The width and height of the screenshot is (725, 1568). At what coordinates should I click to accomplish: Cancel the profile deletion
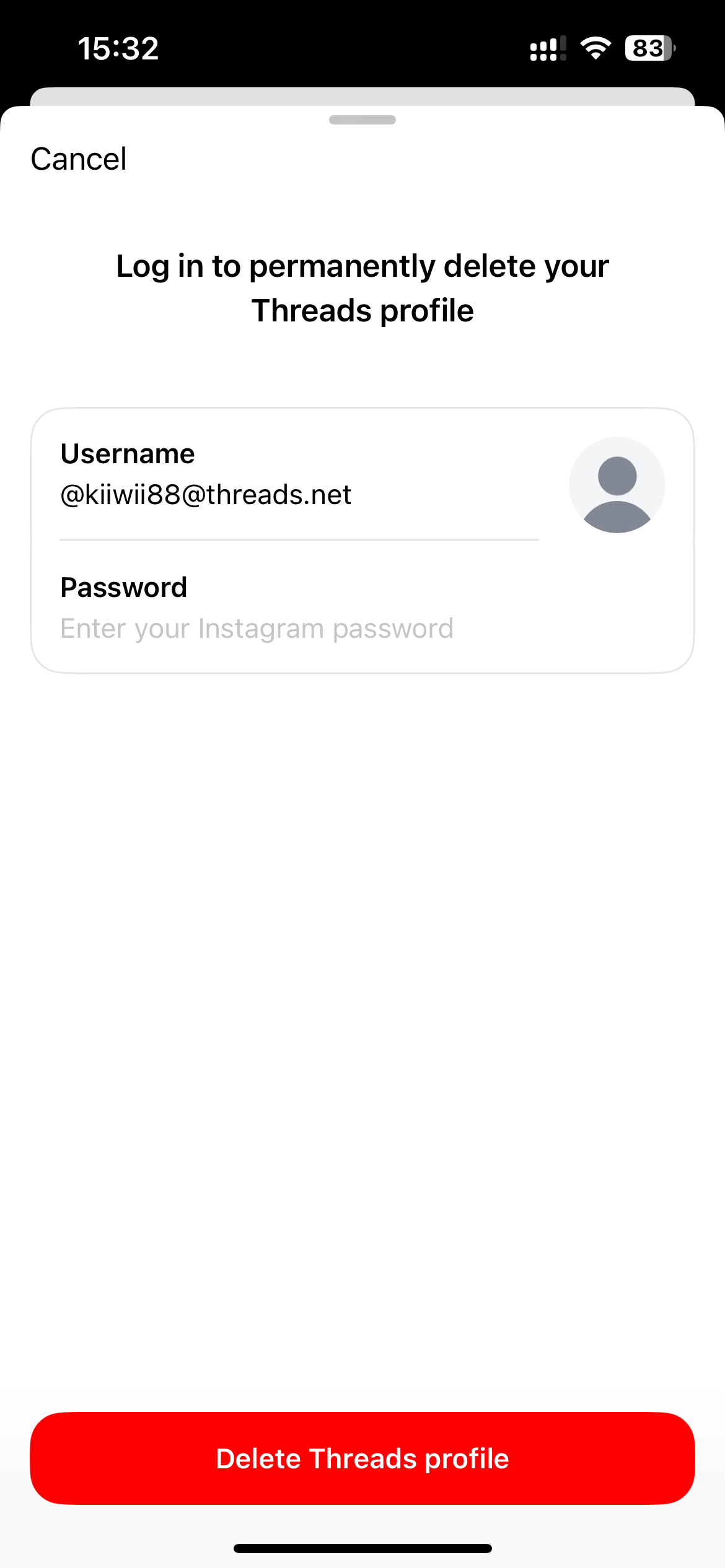(x=79, y=159)
